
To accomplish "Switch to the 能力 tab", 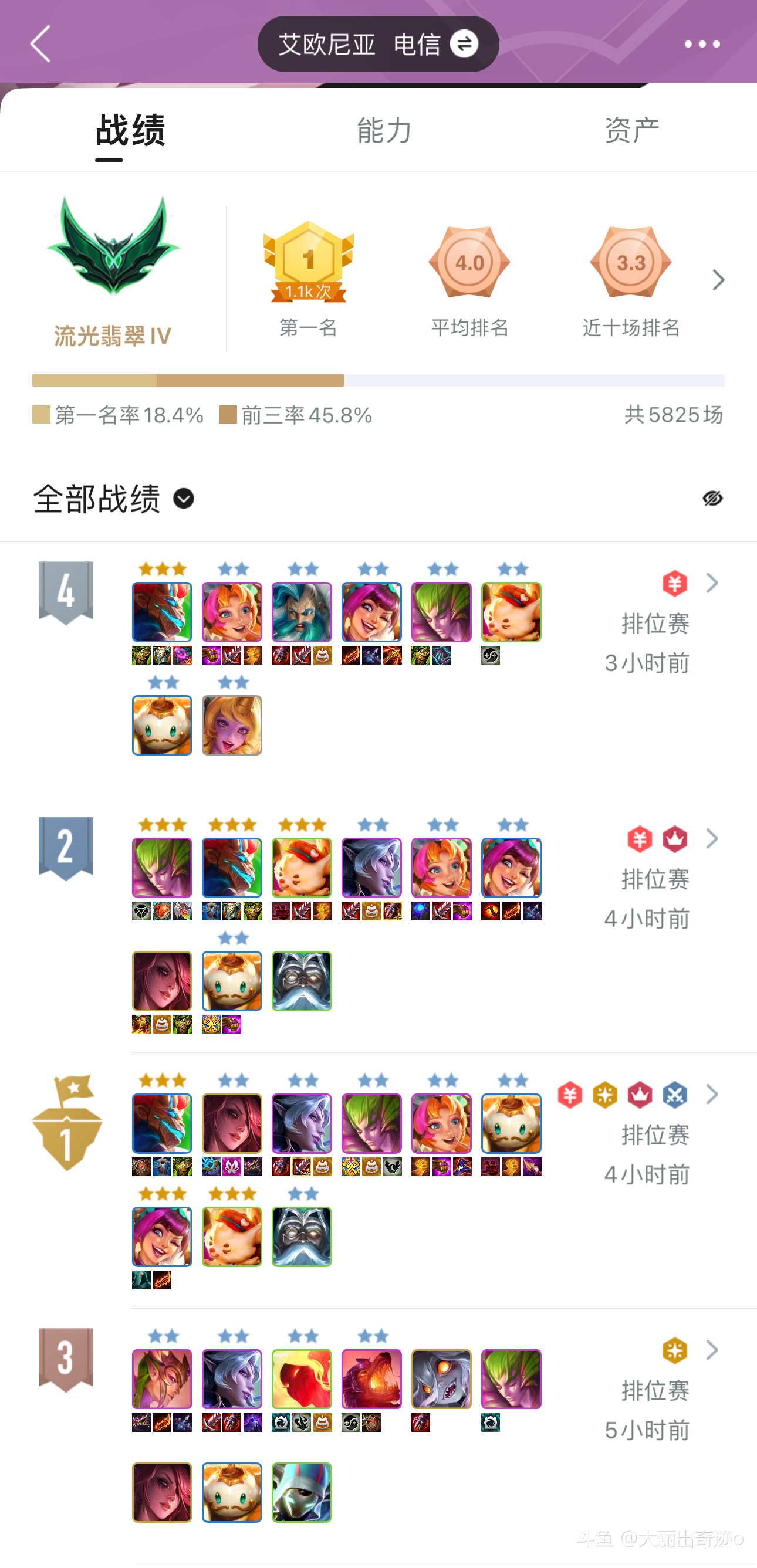I will click(x=384, y=130).
